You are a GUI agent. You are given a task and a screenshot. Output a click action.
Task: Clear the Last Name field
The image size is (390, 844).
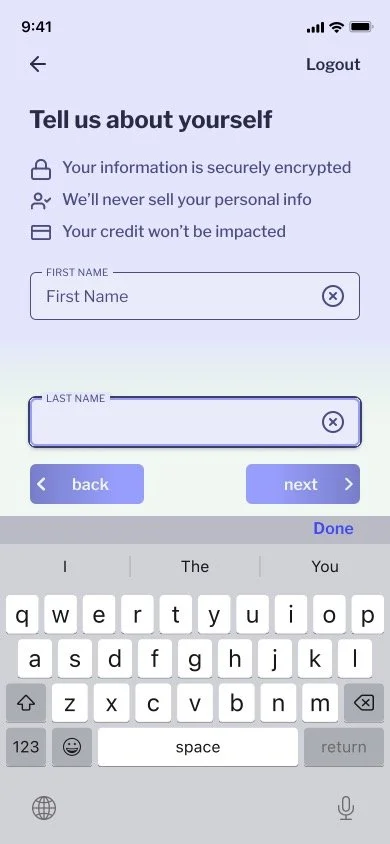333,422
